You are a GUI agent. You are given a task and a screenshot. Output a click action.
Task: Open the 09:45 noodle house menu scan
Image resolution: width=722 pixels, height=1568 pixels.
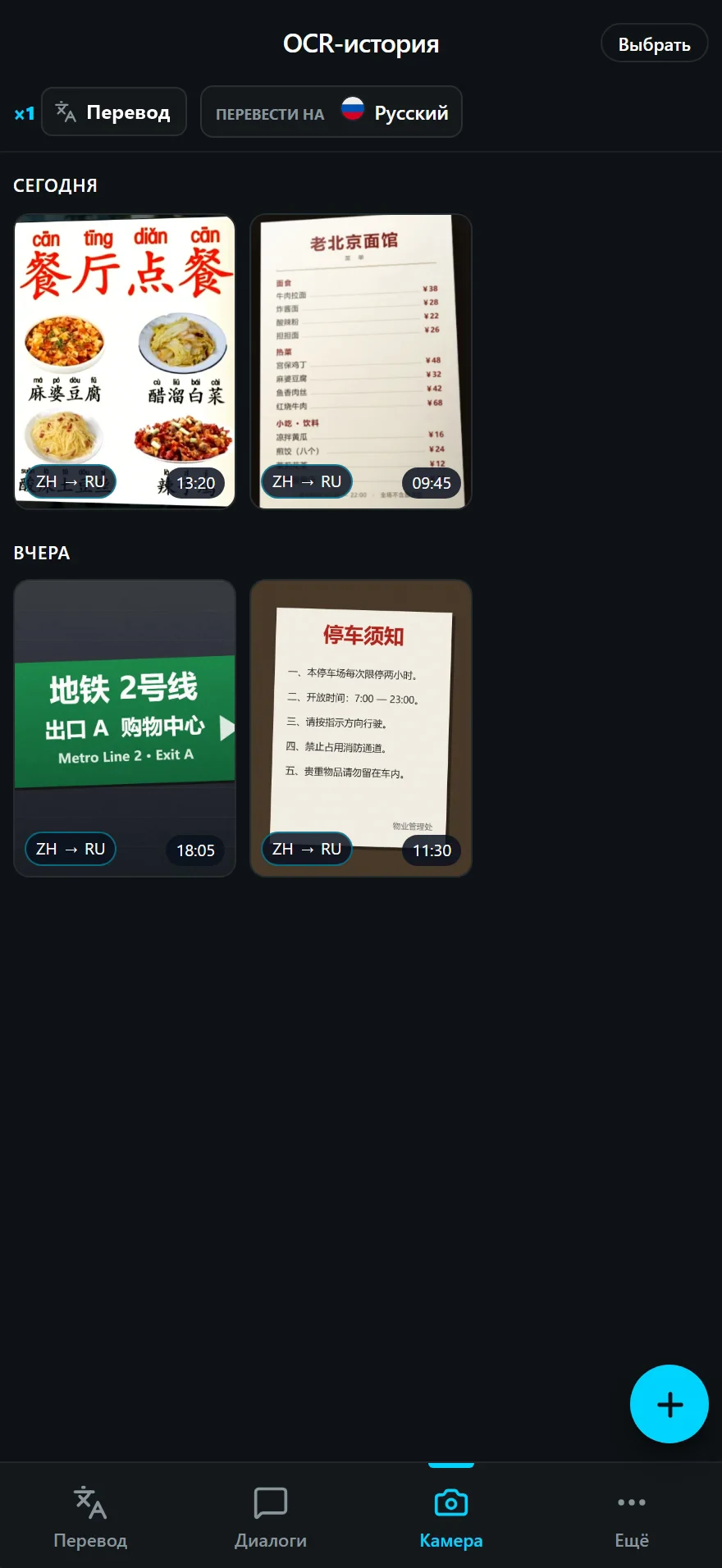[x=361, y=362]
